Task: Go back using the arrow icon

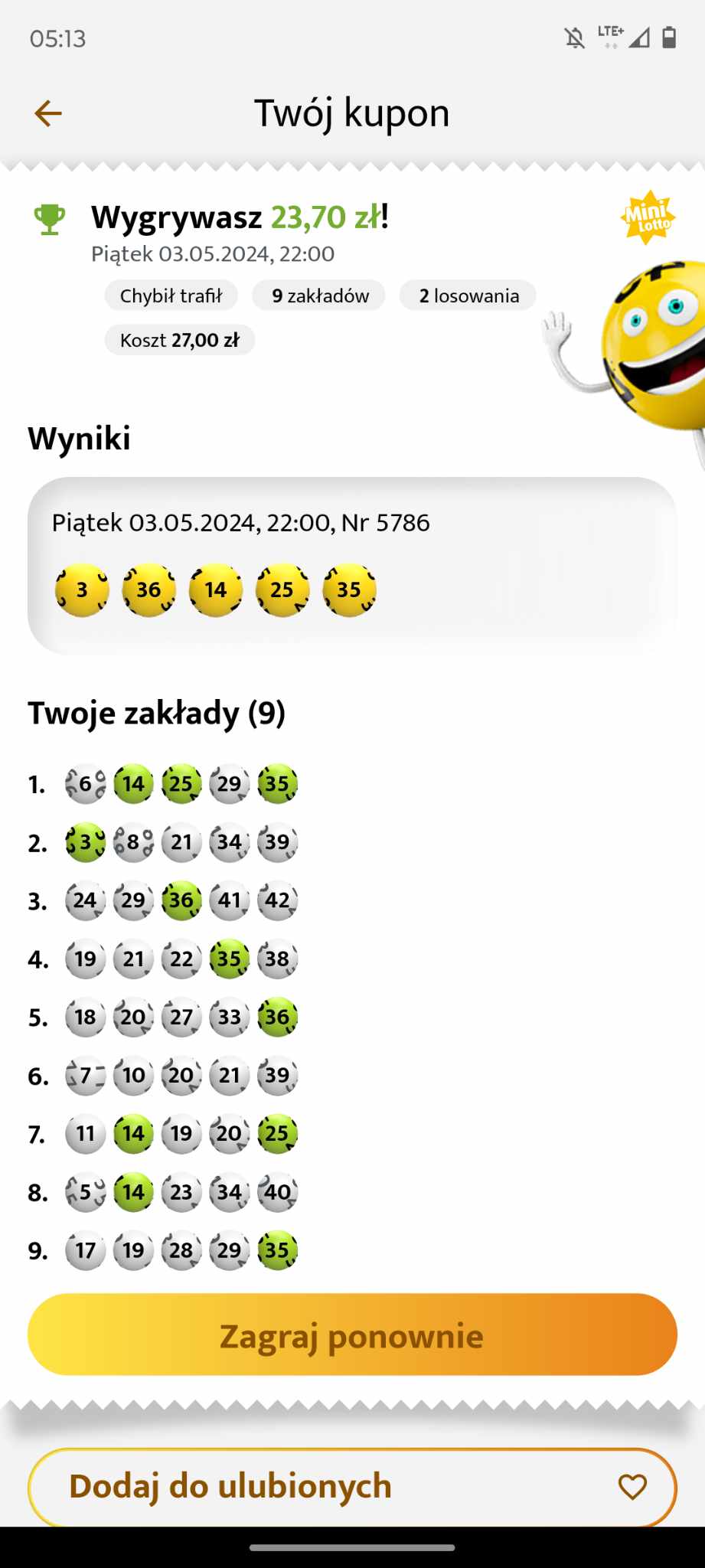Action: (x=48, y=113)
